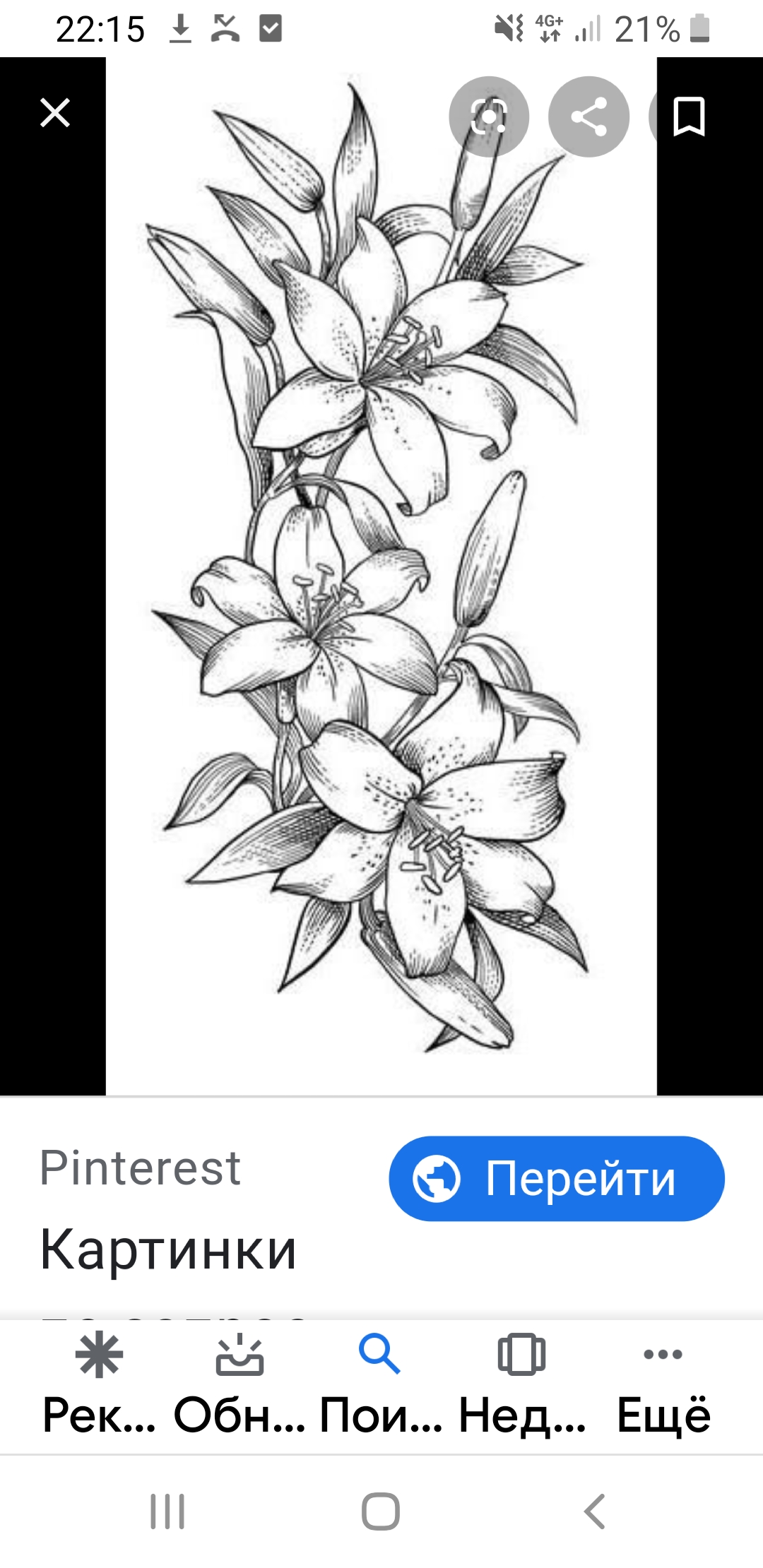Open the Ещё menu tab

pos(663,1384)
